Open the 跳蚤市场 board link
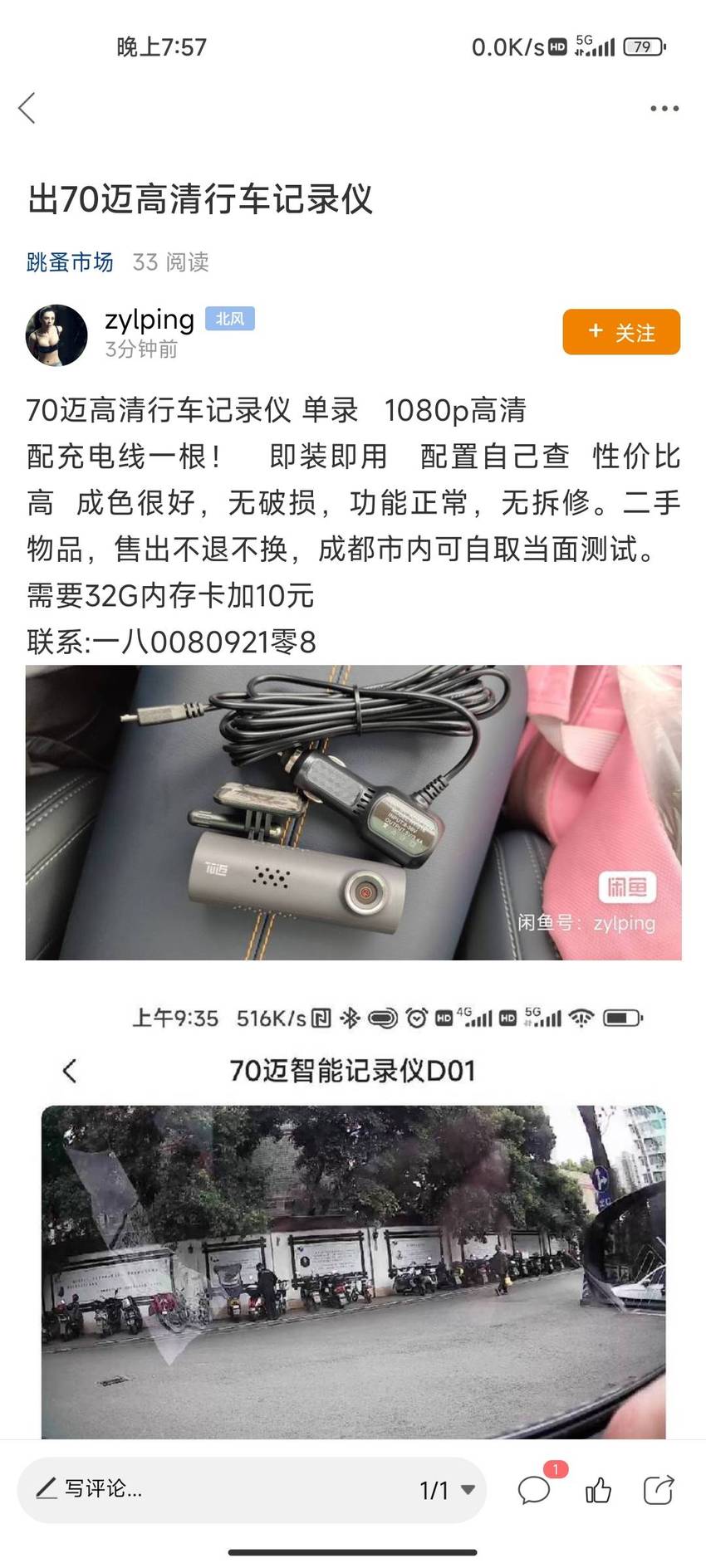This screenshot has height=1568, width=706. [70, 262]
